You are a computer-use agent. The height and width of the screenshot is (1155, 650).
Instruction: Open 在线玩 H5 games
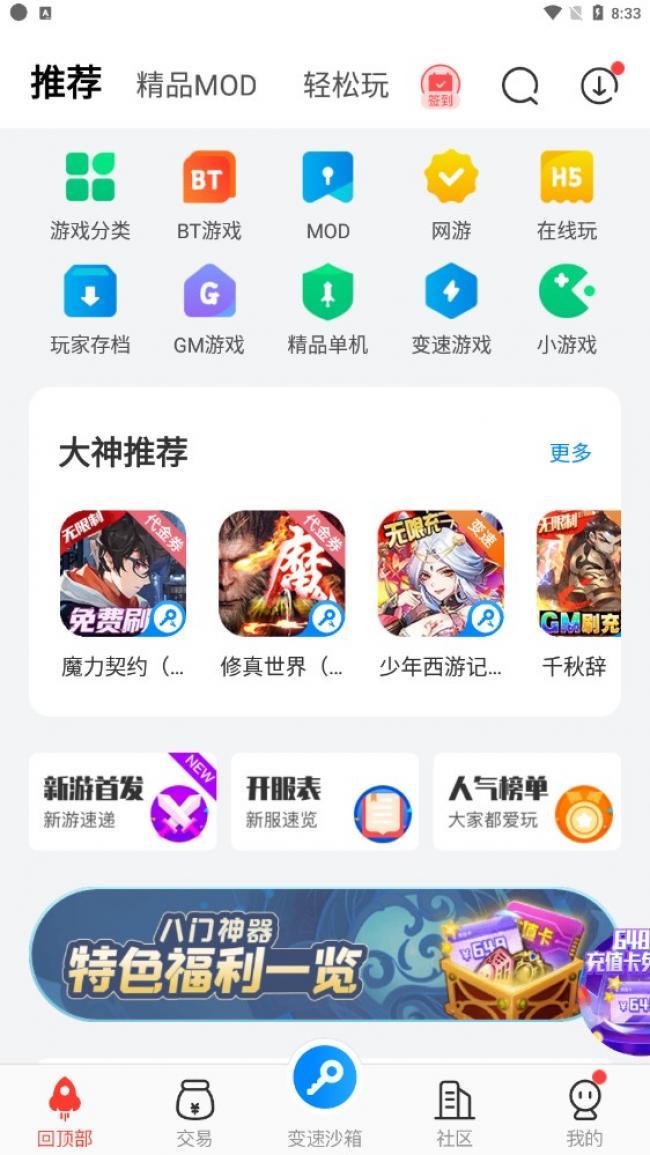567,195
